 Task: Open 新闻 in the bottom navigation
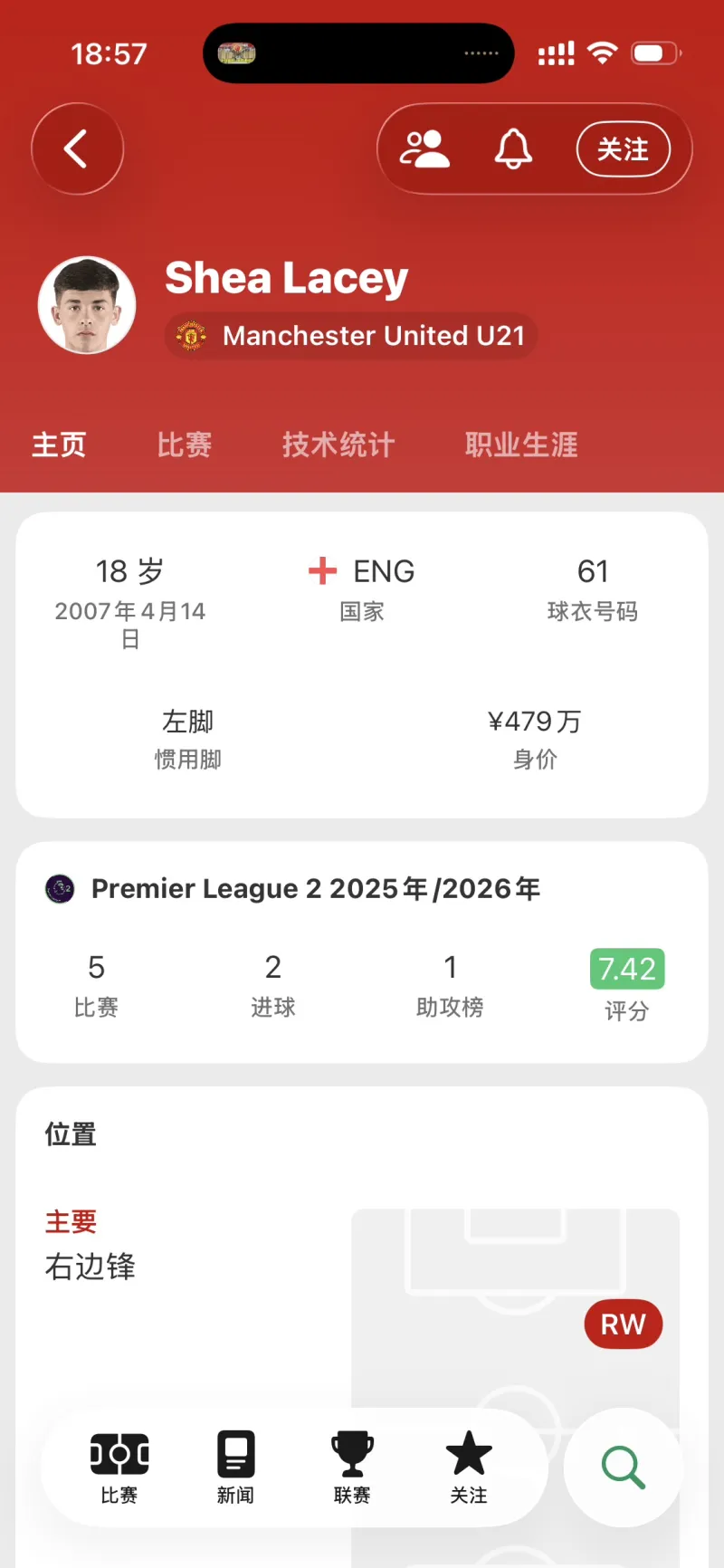coord(235,1467)
